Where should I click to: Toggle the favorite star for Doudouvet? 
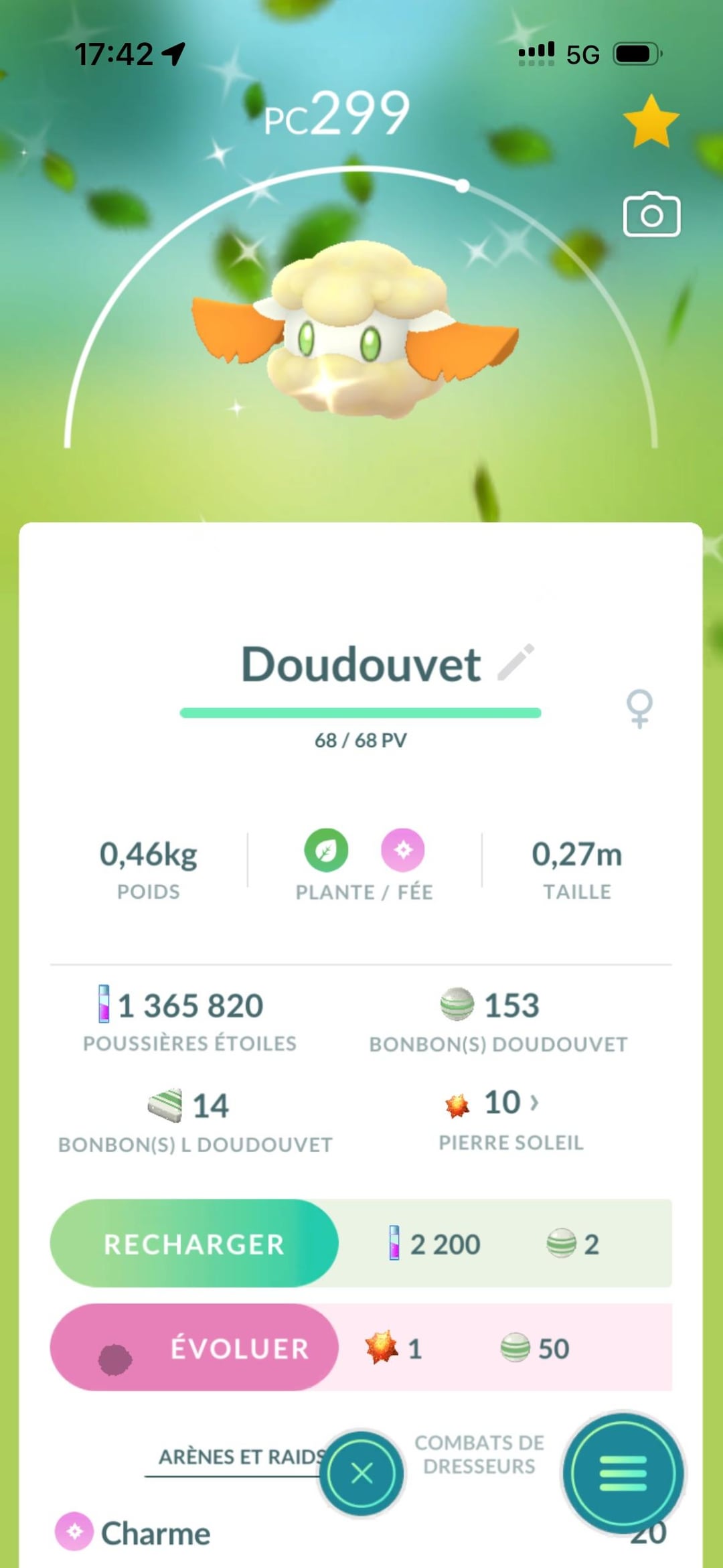pyautogui.click(x=651, y=121)
